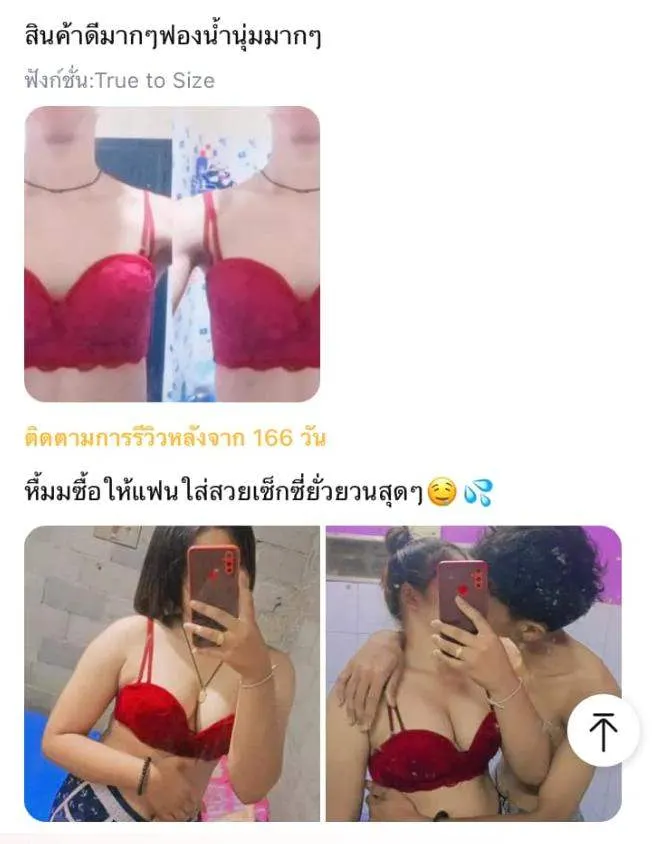Open the follow-up review's left photo
Image resolution: width=672 pixels, height=844 pixels.
click(x=172, y=673)
